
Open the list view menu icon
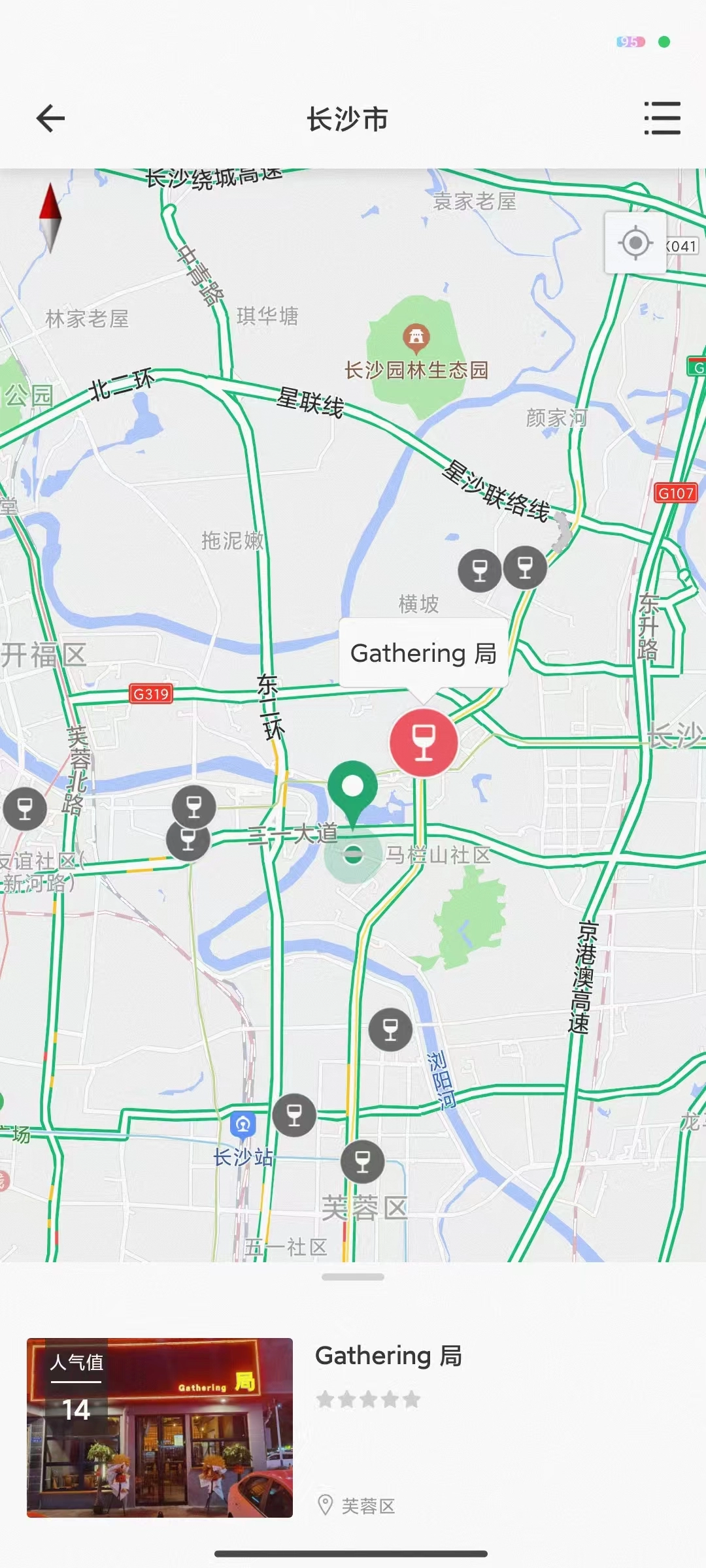[x=662, y=119]
